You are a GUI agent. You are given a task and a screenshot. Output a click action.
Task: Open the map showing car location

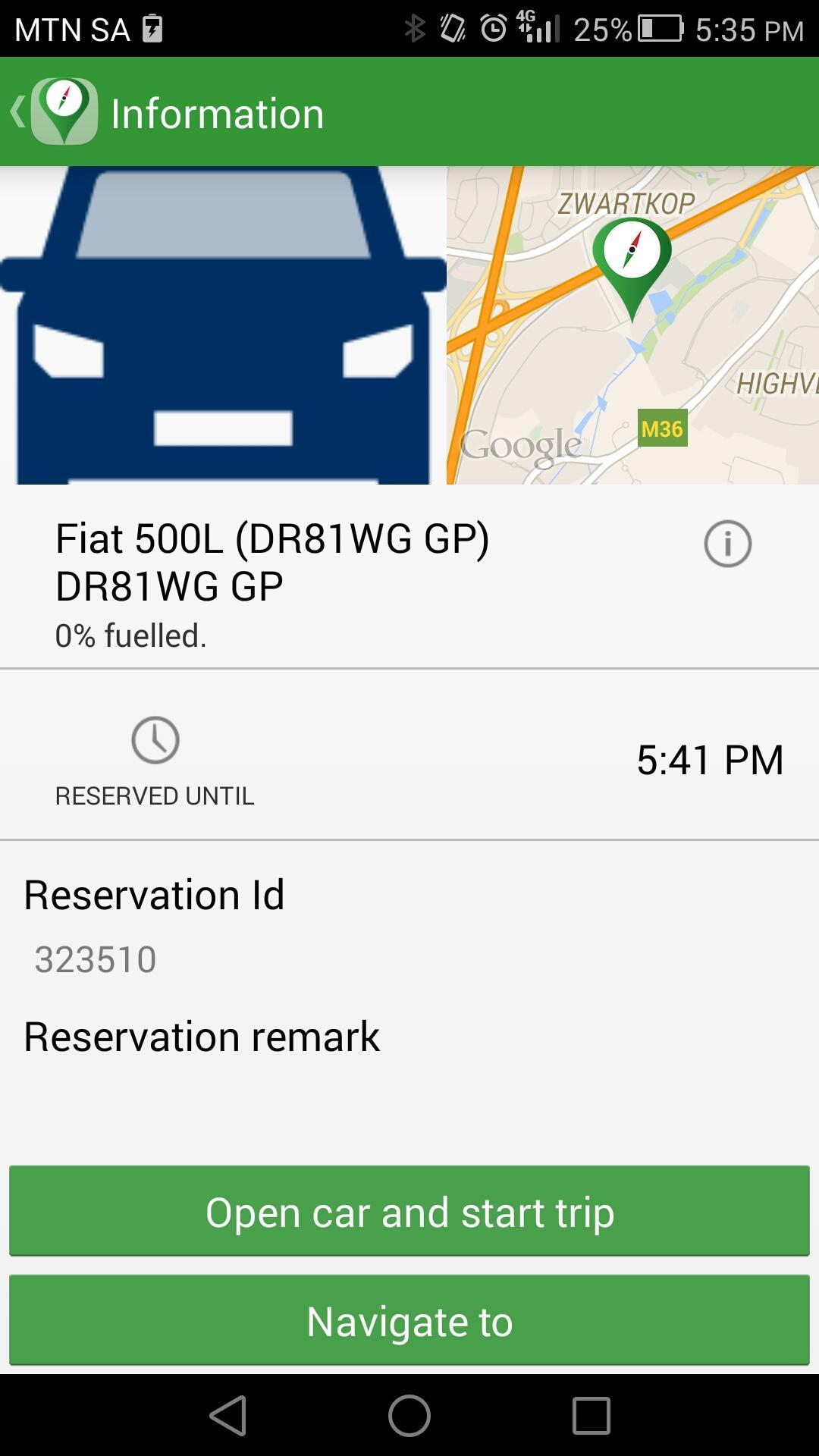[632, 325]
